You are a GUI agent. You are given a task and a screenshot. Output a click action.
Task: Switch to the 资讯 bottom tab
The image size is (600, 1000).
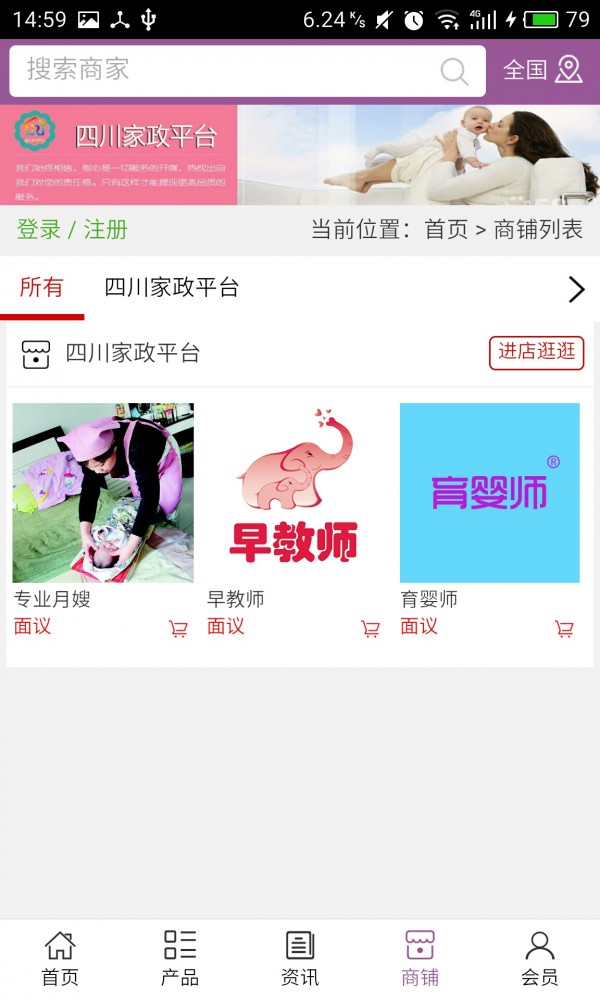(x=300, y=958)
